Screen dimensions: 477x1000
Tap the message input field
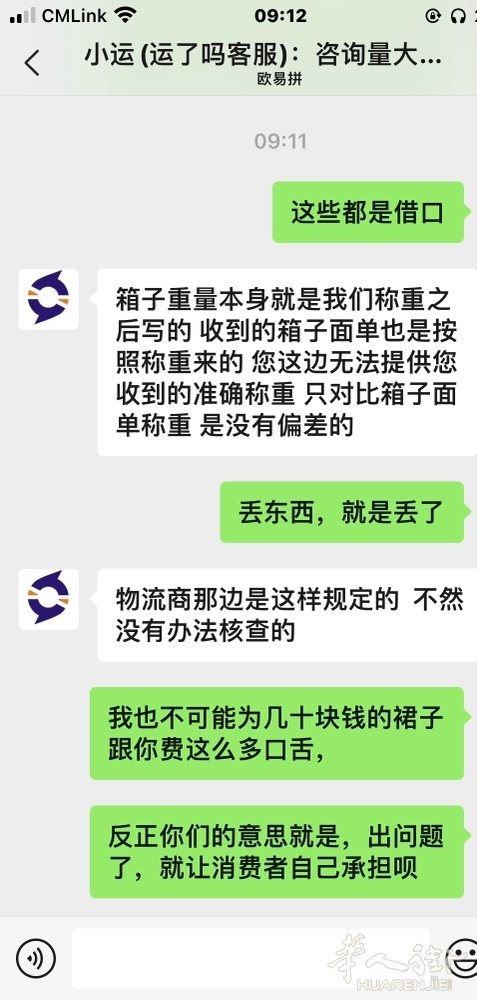[251, 958]
